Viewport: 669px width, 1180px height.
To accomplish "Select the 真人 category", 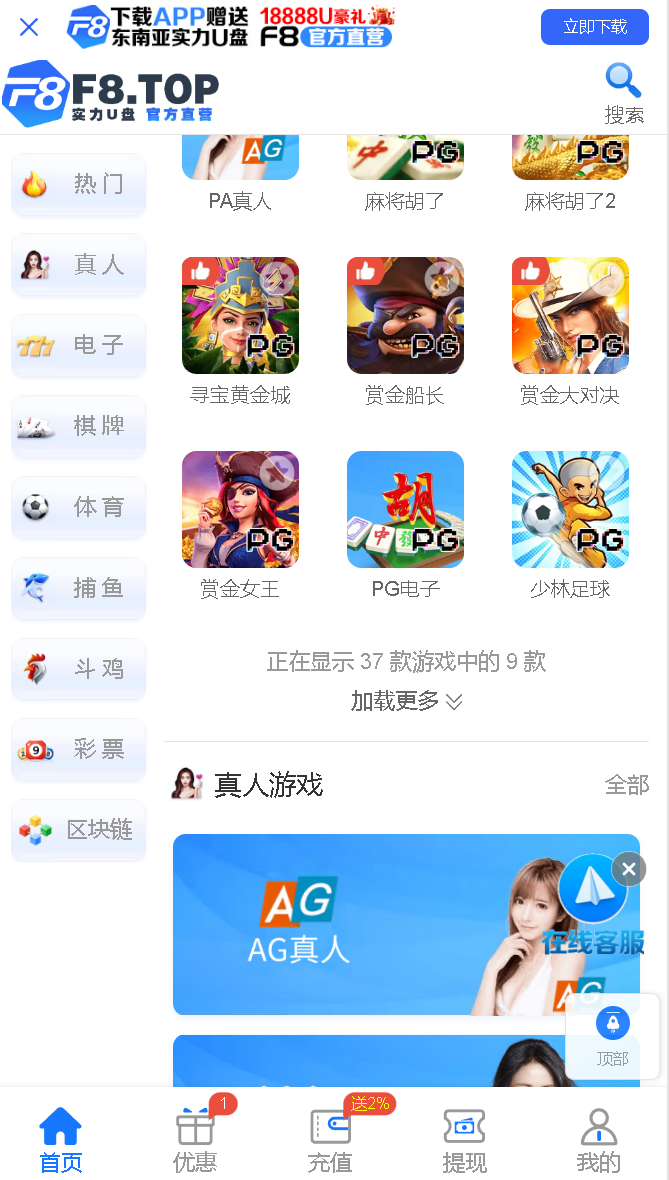I will click(x=79, y=265).
